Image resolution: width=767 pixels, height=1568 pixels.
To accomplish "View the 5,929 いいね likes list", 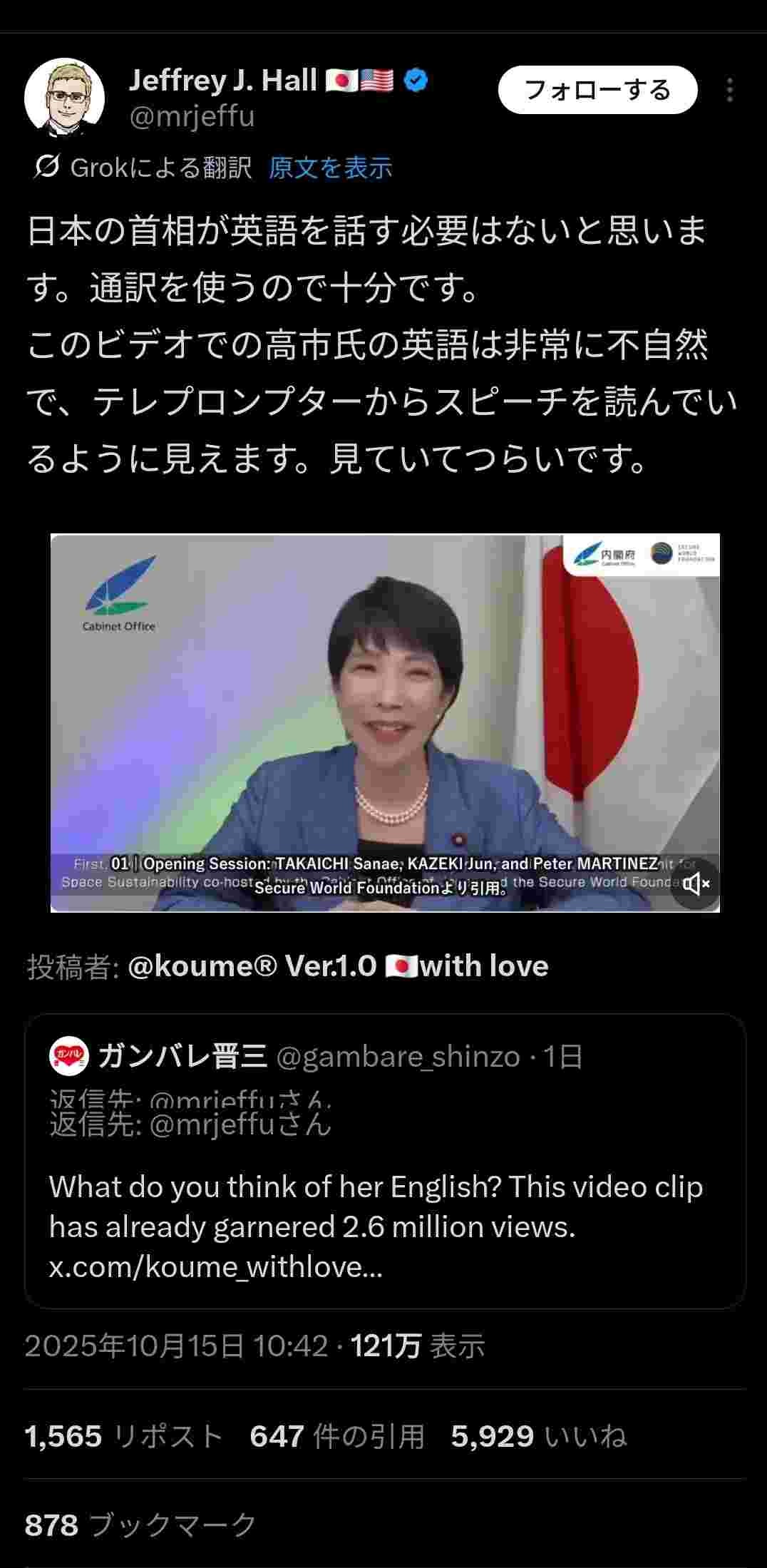I will point(538,1436).
